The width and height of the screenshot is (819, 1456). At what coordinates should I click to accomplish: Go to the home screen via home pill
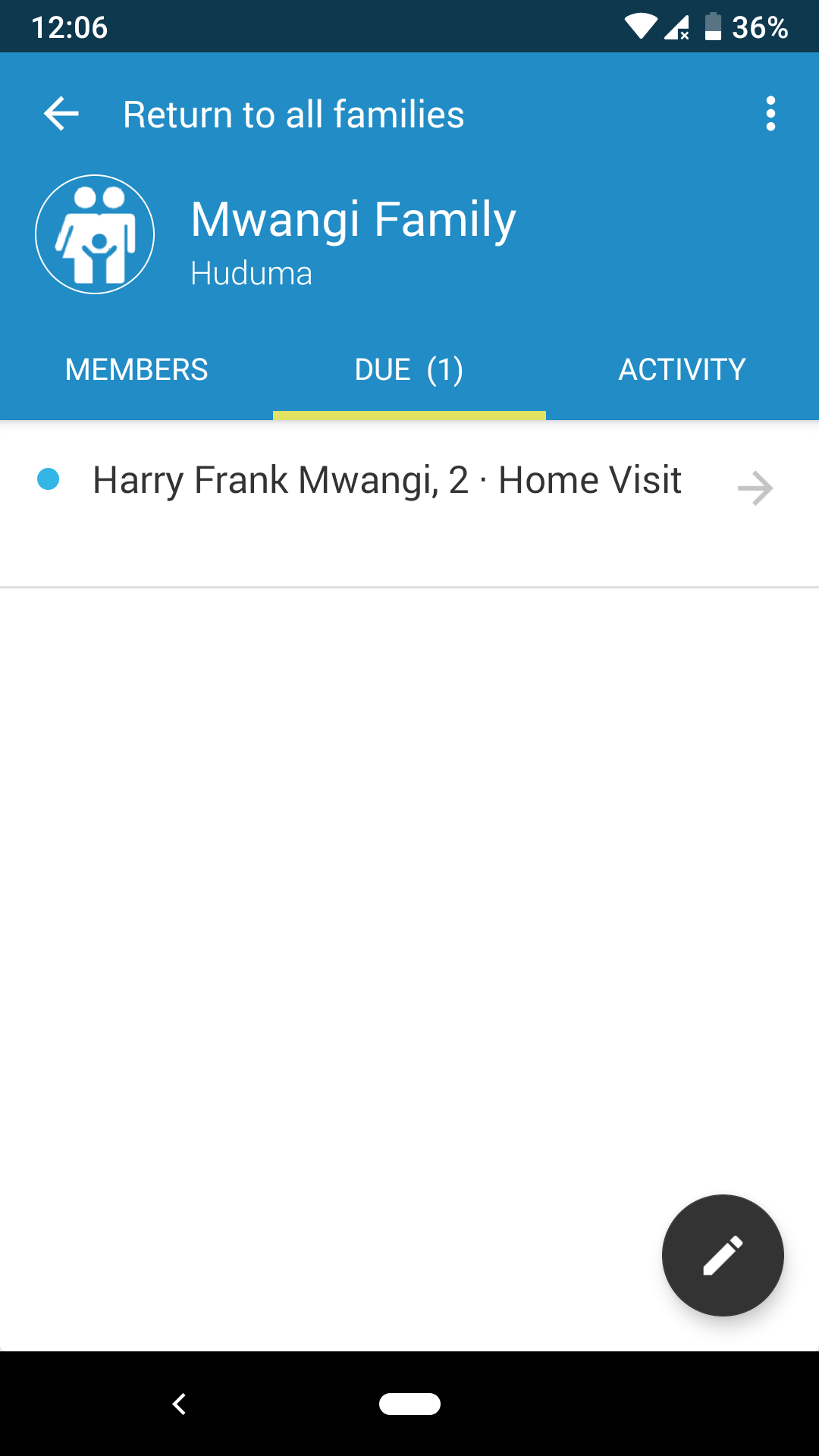409,1404
